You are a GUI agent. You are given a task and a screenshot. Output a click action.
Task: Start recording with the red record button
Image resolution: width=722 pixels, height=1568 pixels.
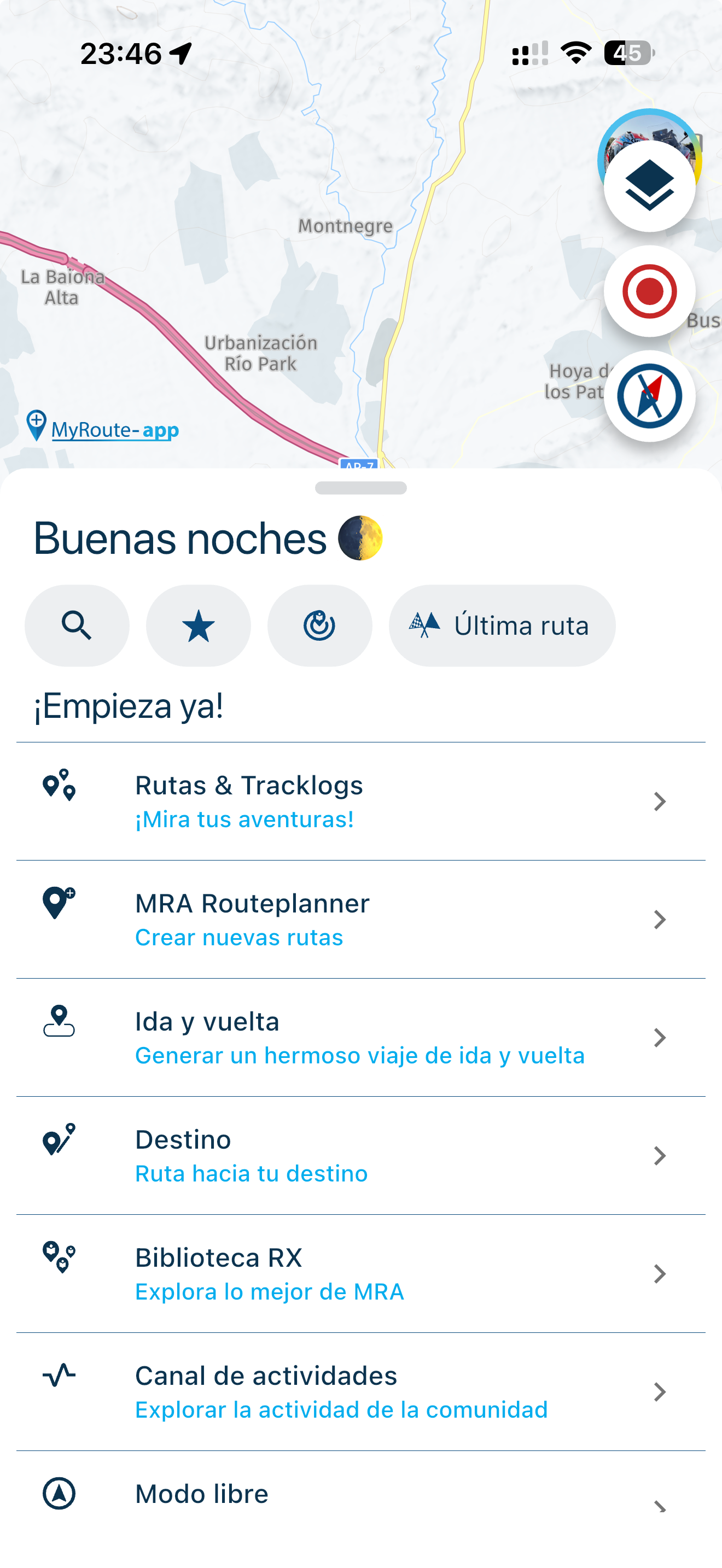pos(649,291)
